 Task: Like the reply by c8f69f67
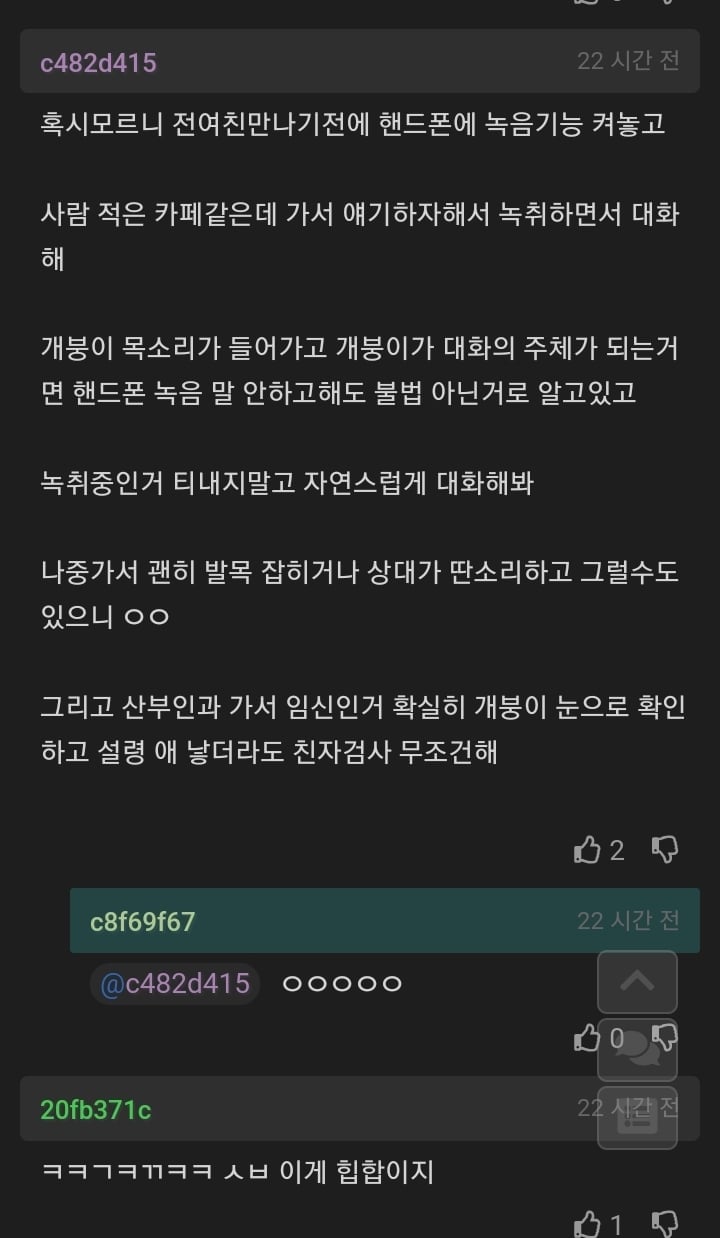[587, 1038]
